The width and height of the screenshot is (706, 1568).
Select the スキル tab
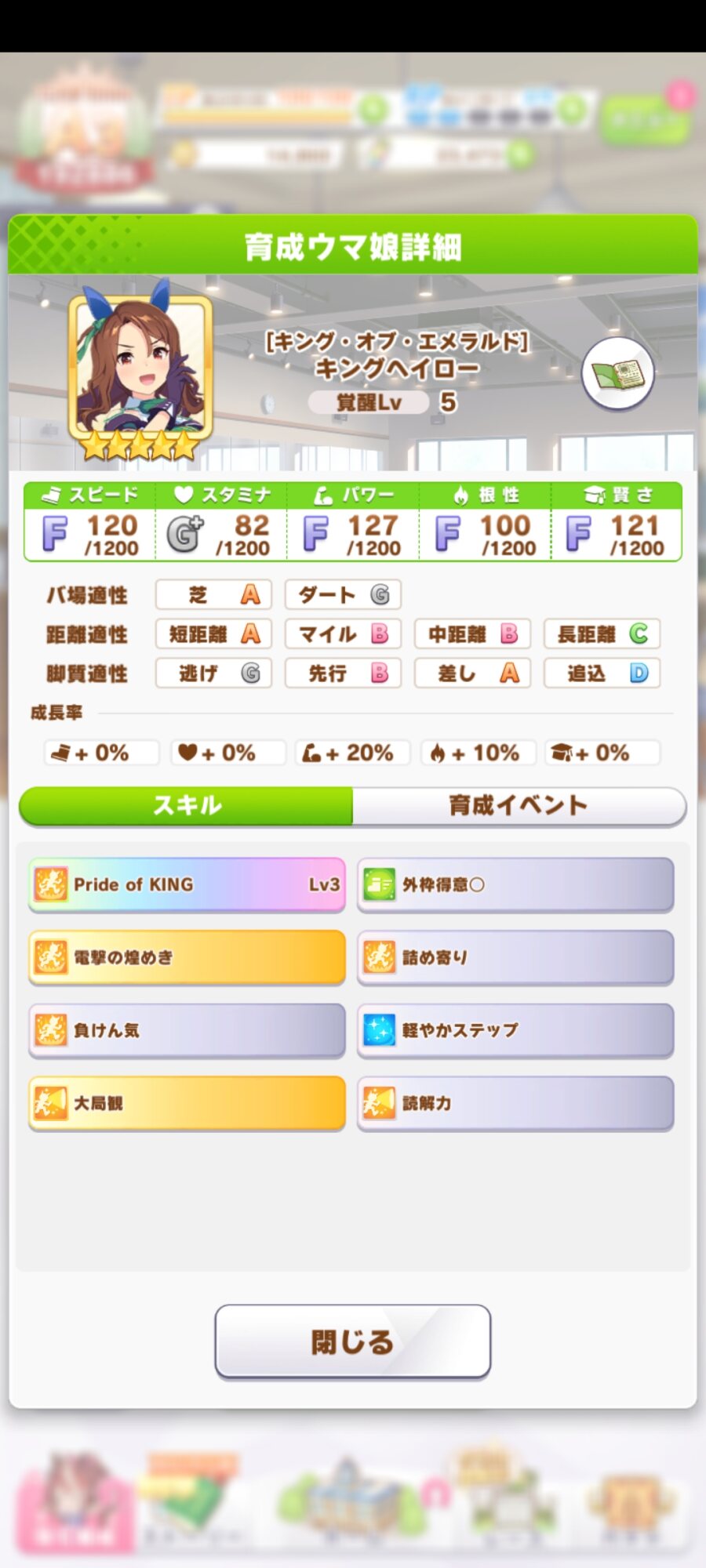(186, 805)
